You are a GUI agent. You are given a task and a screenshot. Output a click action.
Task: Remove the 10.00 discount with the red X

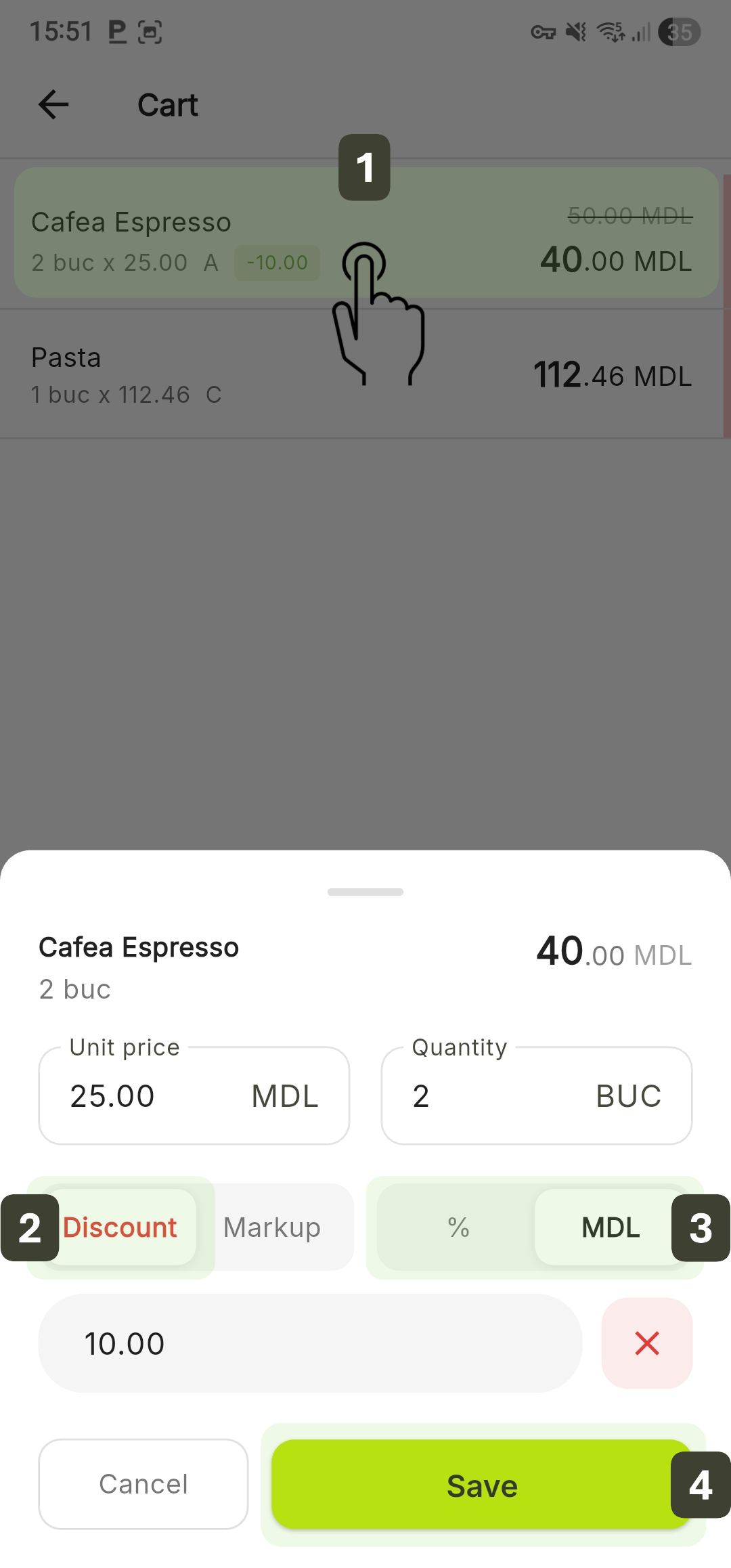tap(647, 1343)
